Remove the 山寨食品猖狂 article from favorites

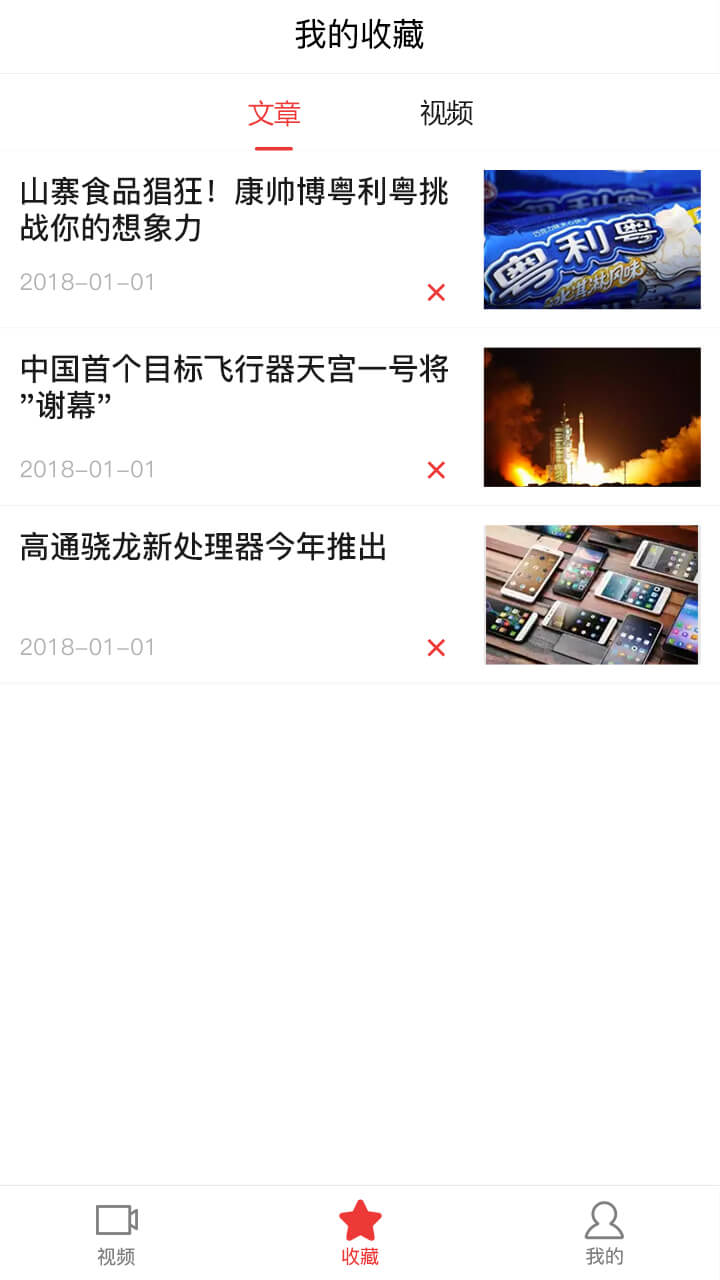click(x=436, y=293)
